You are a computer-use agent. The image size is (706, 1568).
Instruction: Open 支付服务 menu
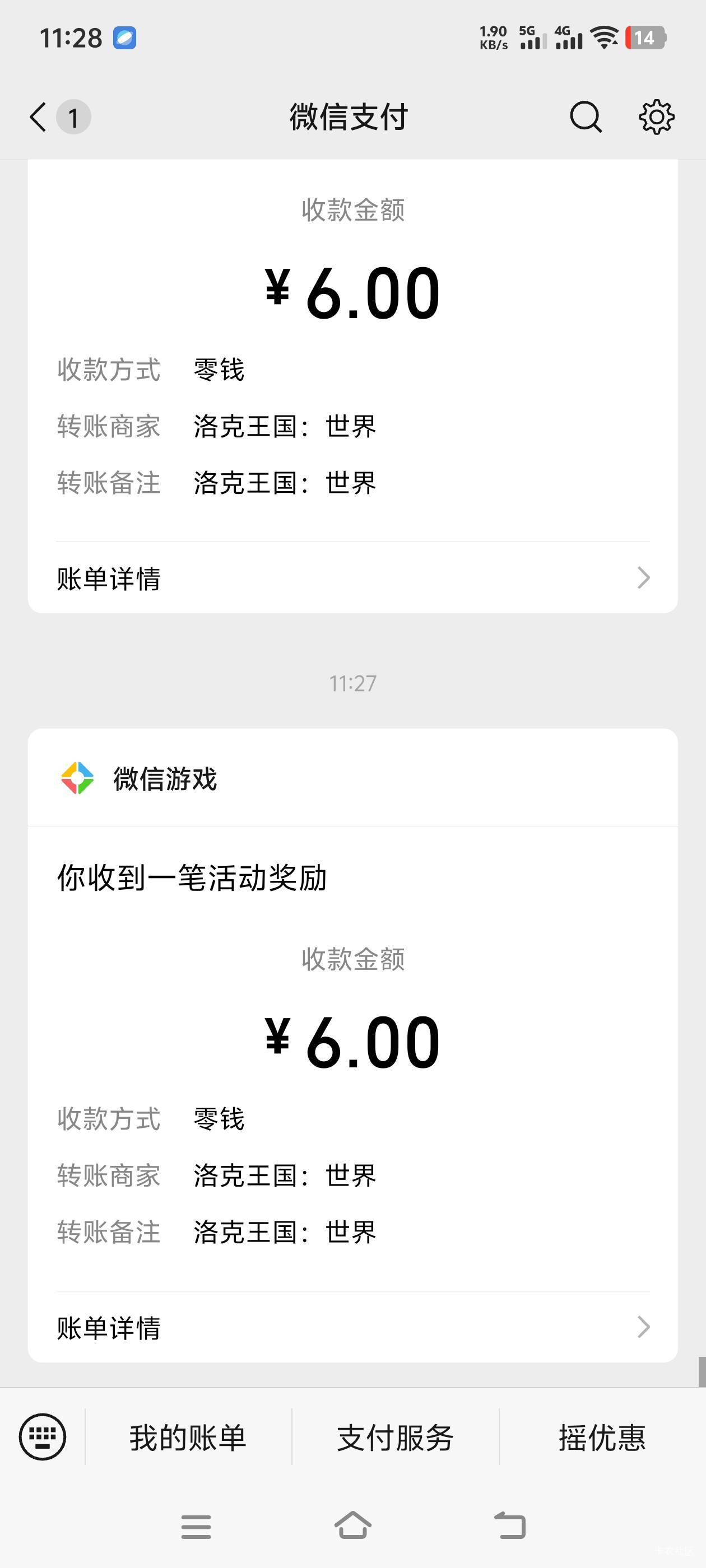click(x=394, y=1438)
